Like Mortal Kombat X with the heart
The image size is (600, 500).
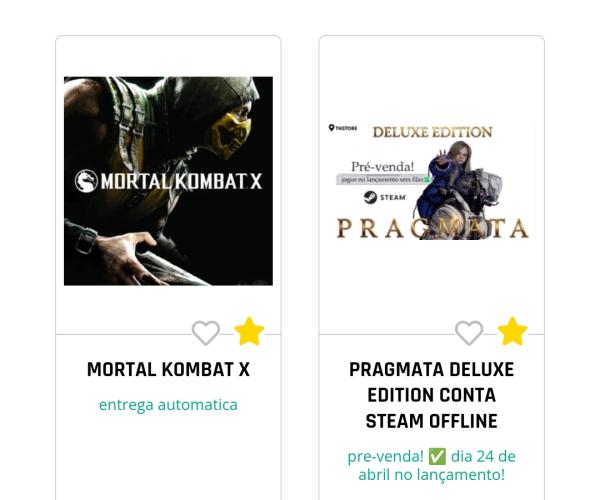pyautogui.click(x=206, y=332)
